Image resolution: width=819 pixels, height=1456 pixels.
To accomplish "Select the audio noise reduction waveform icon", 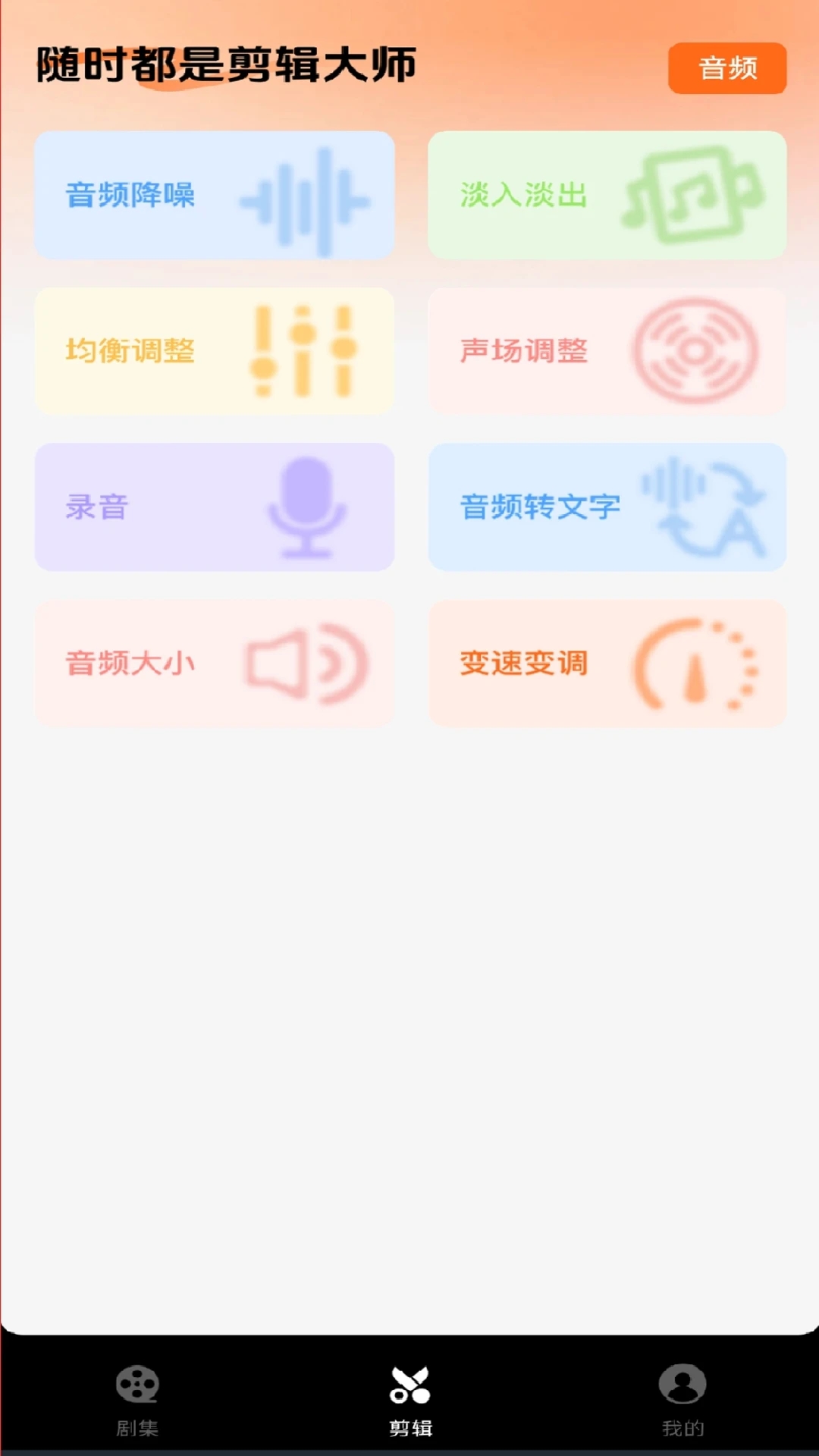I will 303,199.
